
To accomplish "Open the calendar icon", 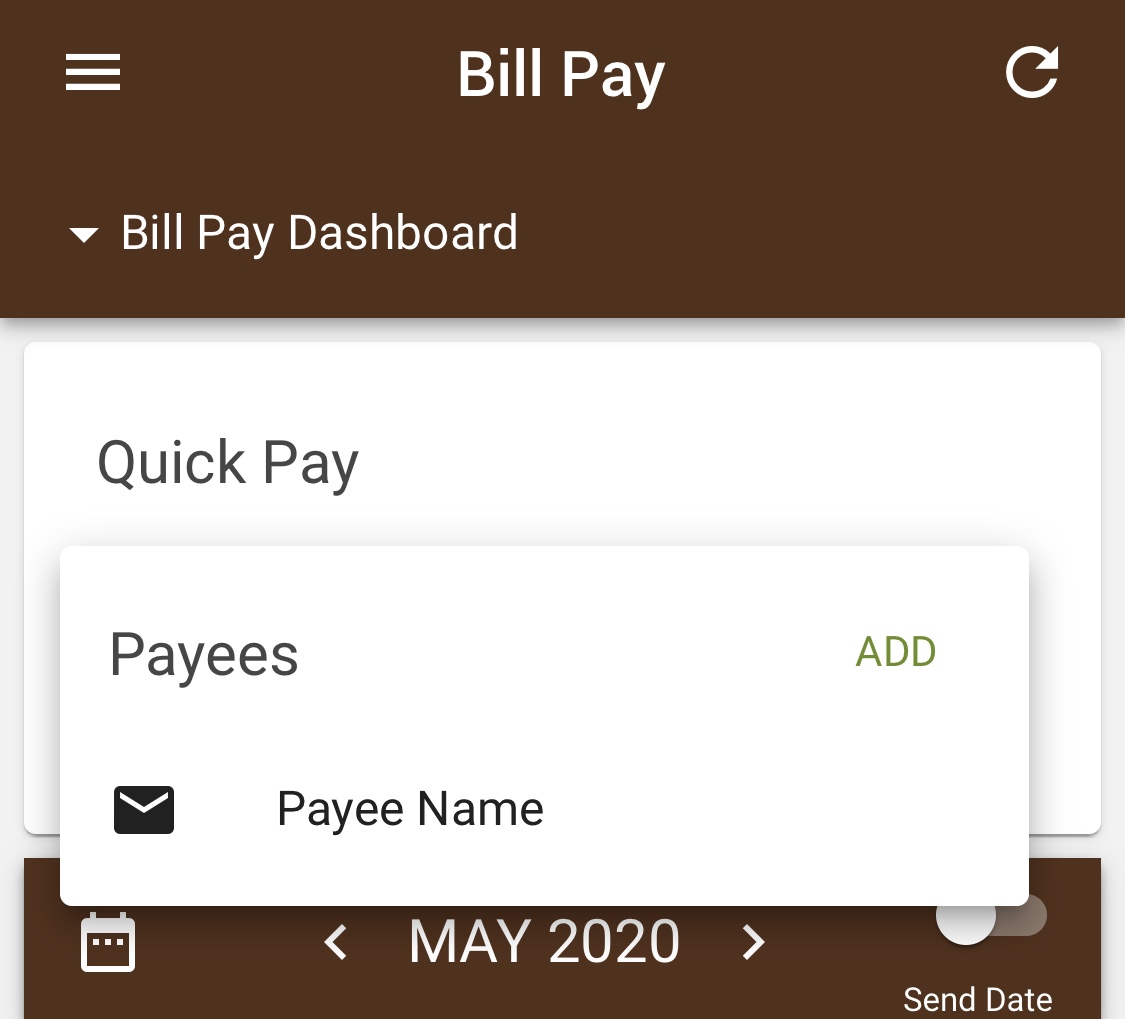I will tap(108, 942).
